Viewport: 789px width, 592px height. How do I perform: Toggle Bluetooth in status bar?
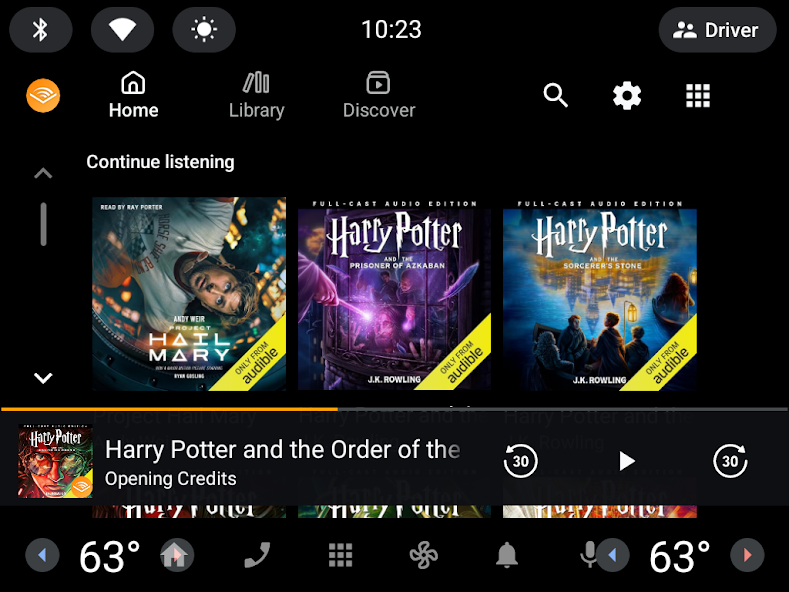click(x=41, y=30)
